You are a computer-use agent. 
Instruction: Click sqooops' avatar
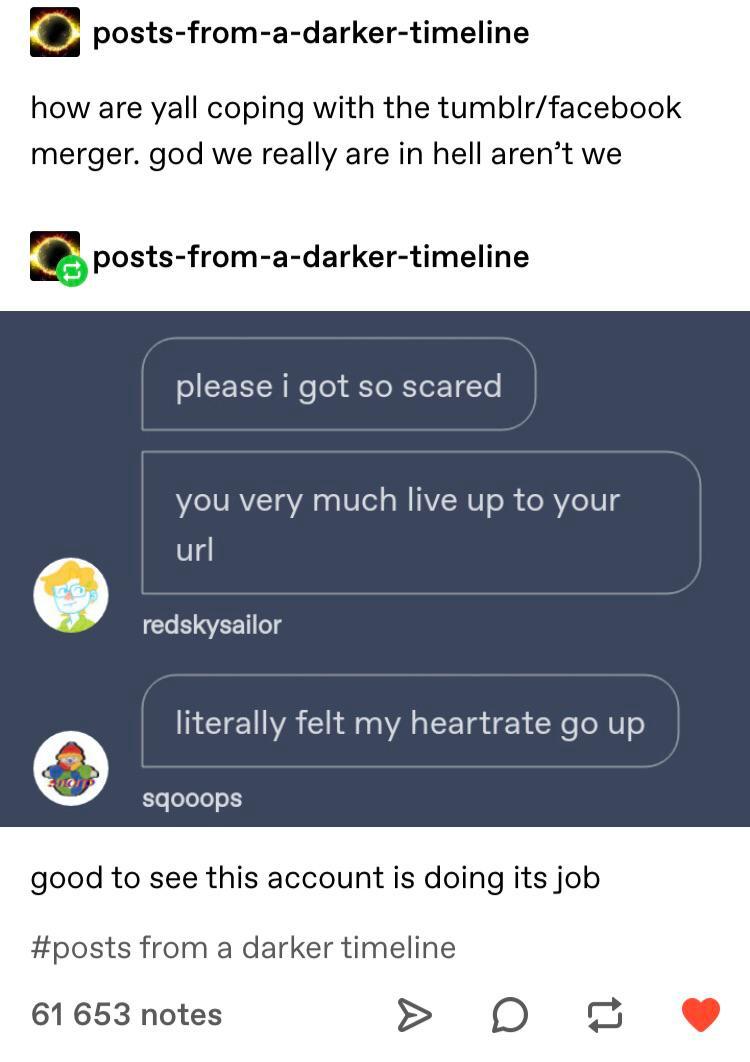[x=70, y=768]
